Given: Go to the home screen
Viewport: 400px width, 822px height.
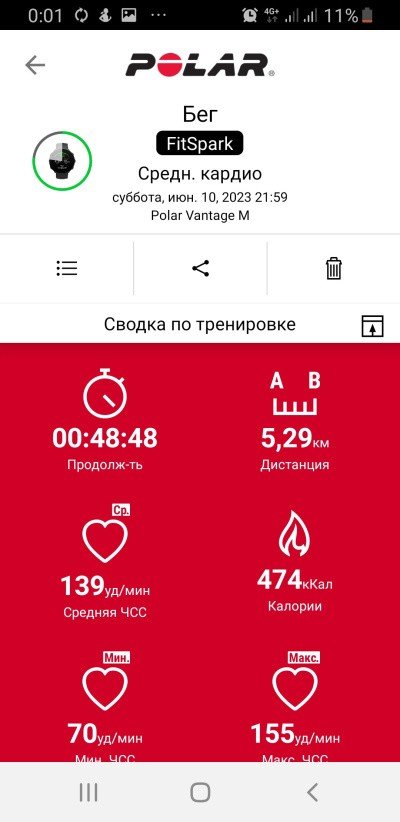Looking at the screenshot, I should coord(200,792).
